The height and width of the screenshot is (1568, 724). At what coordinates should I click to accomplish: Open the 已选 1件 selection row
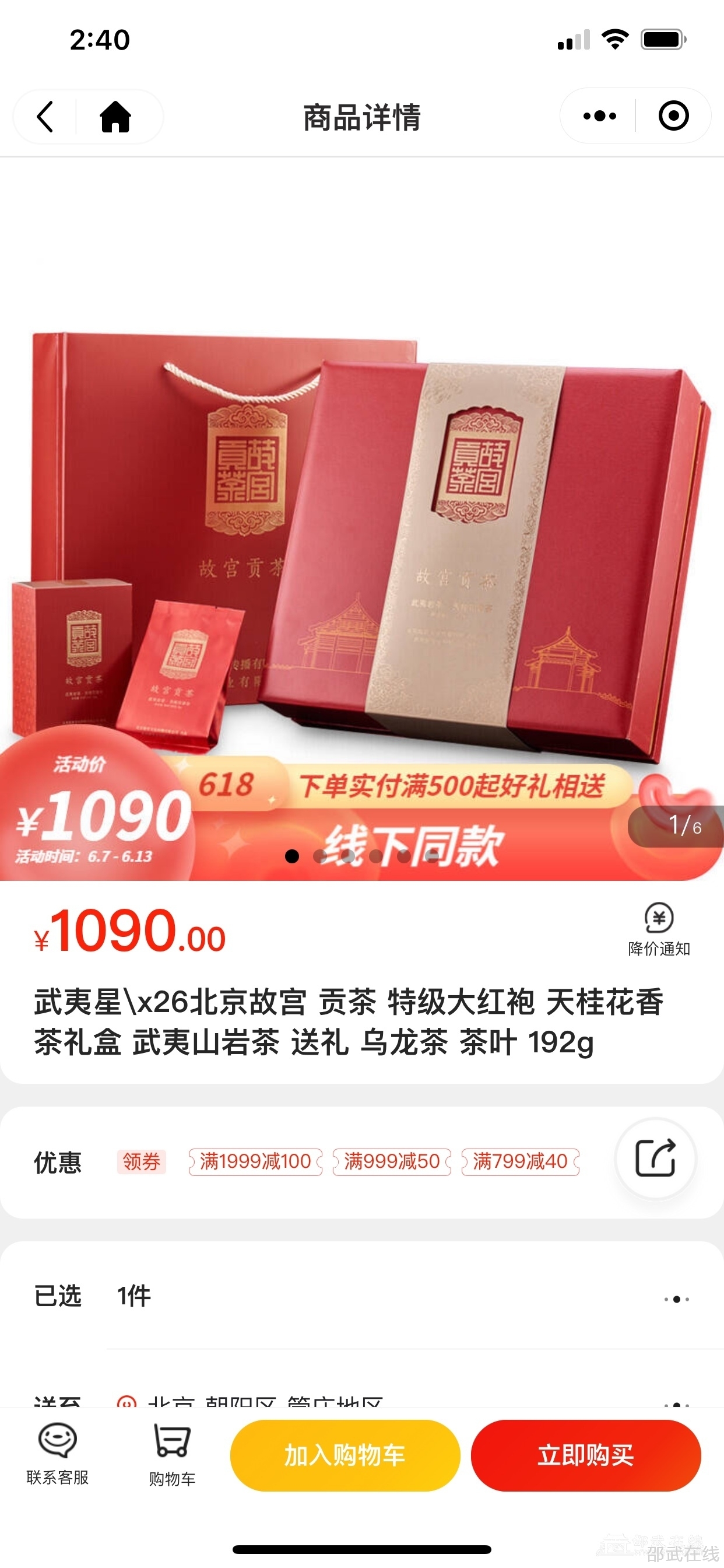(361, 1297)
